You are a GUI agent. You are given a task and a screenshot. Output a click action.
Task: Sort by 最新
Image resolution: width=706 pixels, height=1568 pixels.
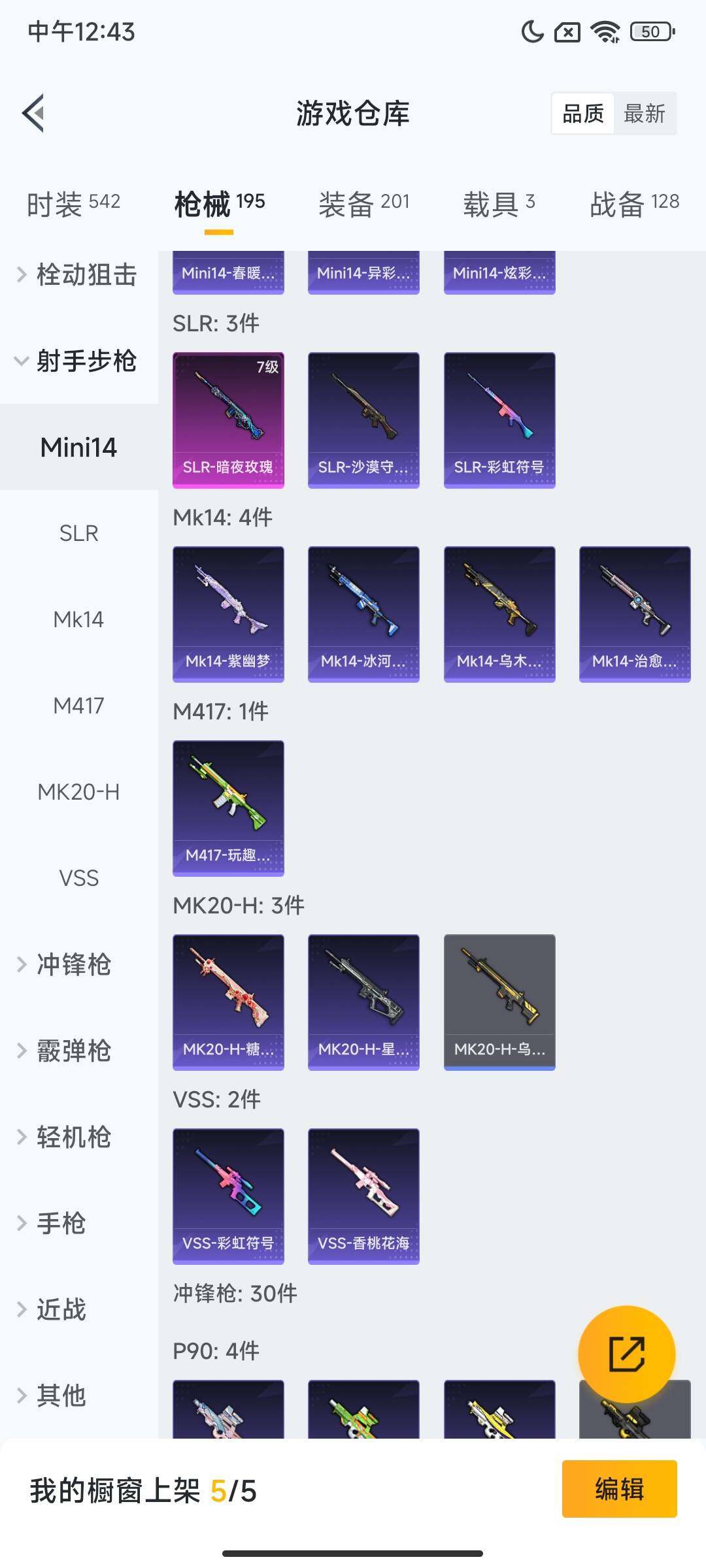(x=644, y=114)
